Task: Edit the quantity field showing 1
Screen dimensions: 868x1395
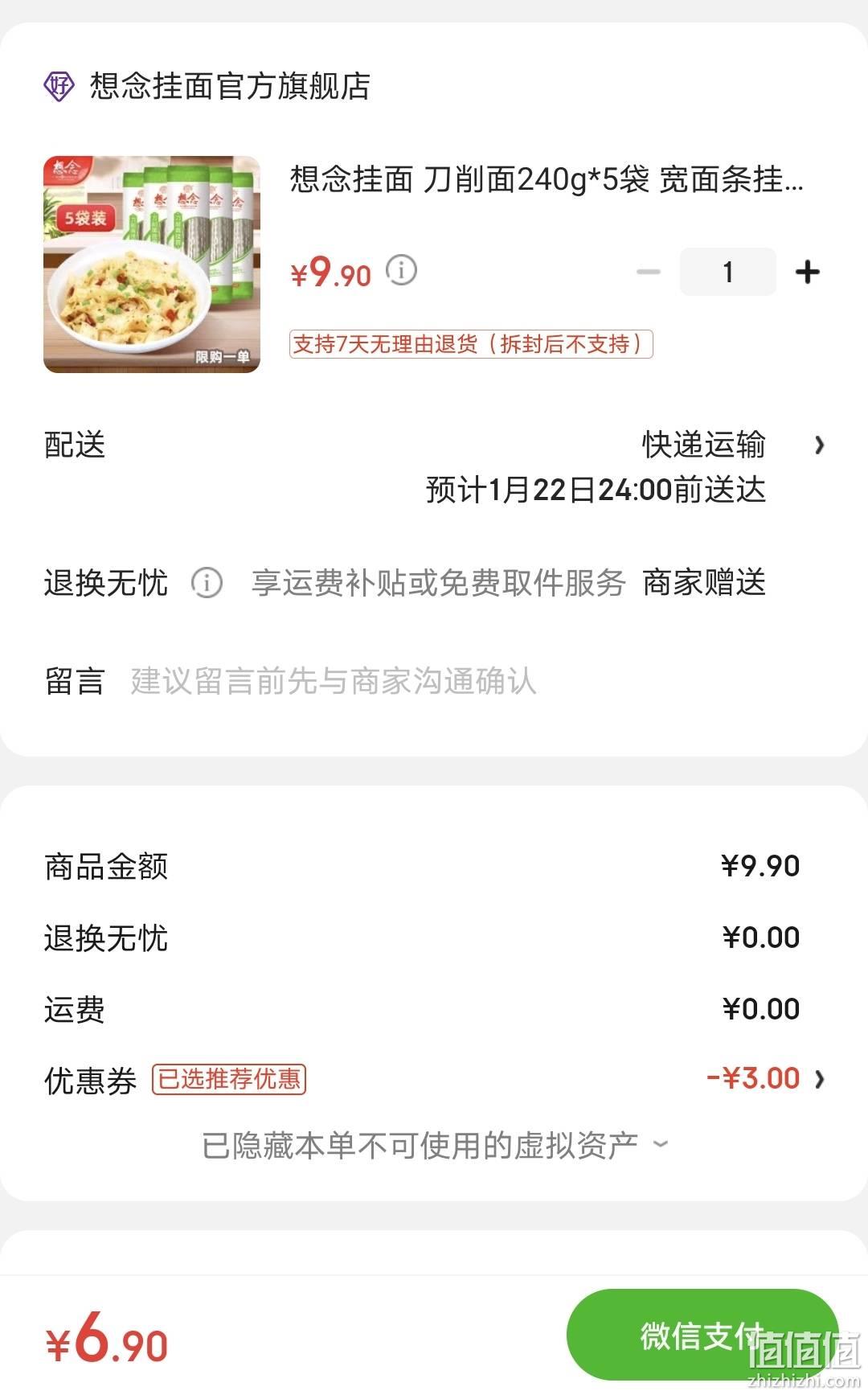Action: tap(728, 272)
